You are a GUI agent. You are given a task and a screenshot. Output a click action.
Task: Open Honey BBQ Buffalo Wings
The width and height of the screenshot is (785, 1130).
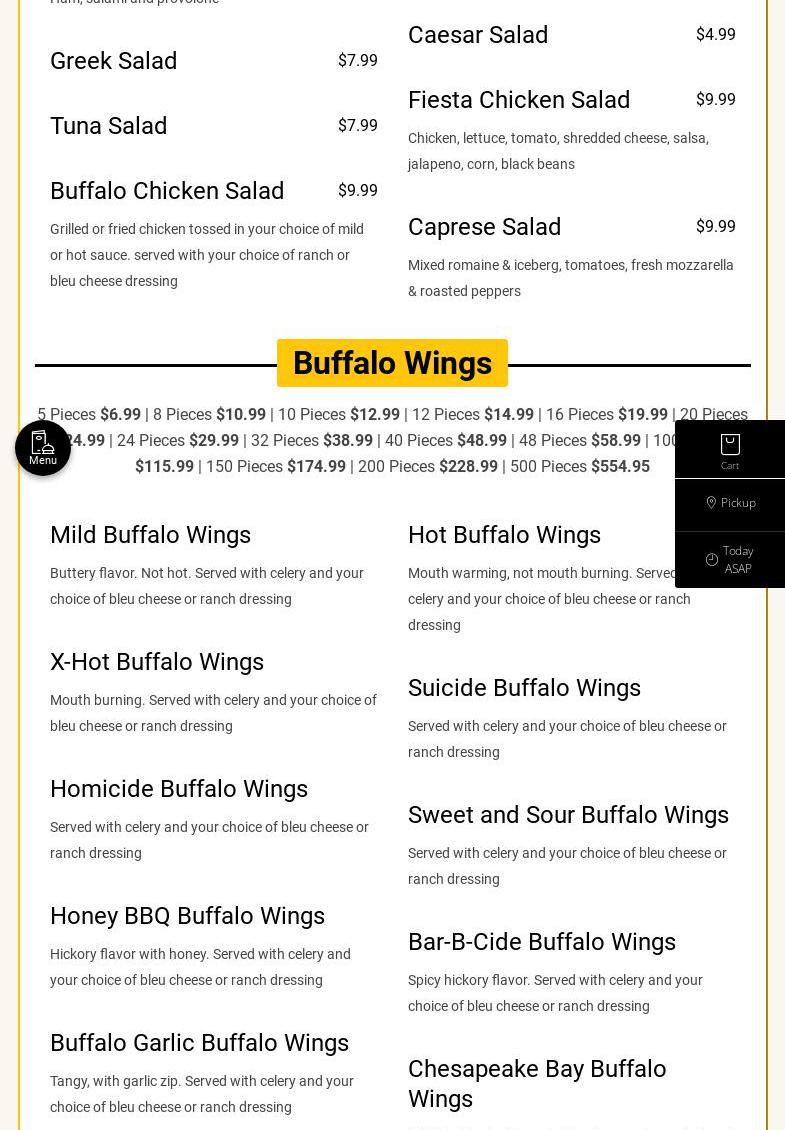point(187,916)
